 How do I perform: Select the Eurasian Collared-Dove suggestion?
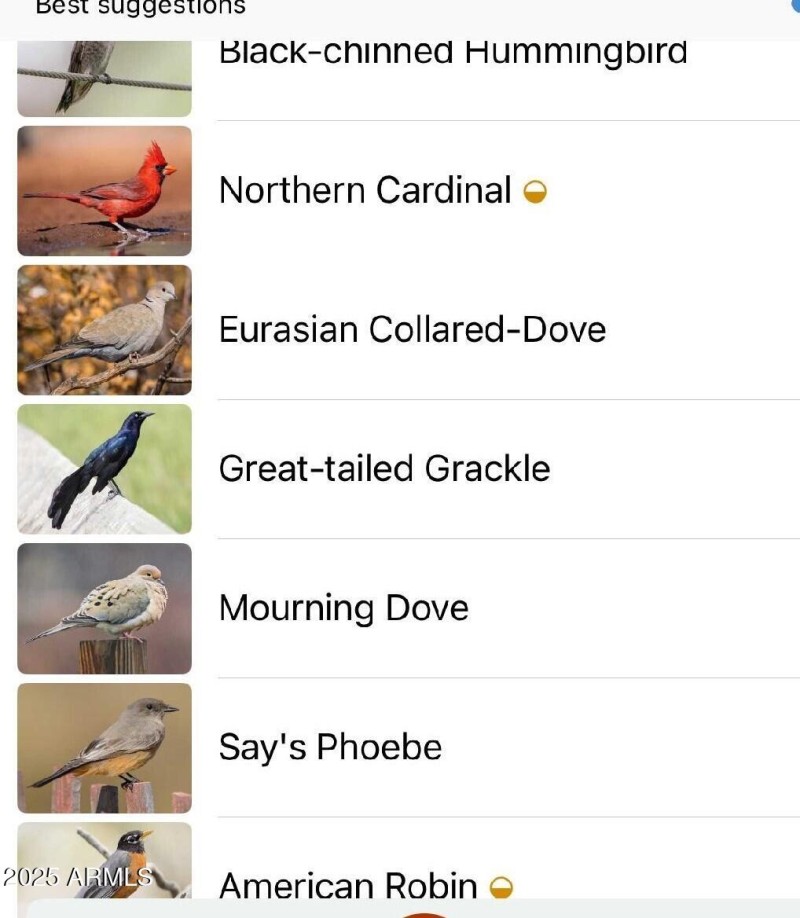(412, 330)
